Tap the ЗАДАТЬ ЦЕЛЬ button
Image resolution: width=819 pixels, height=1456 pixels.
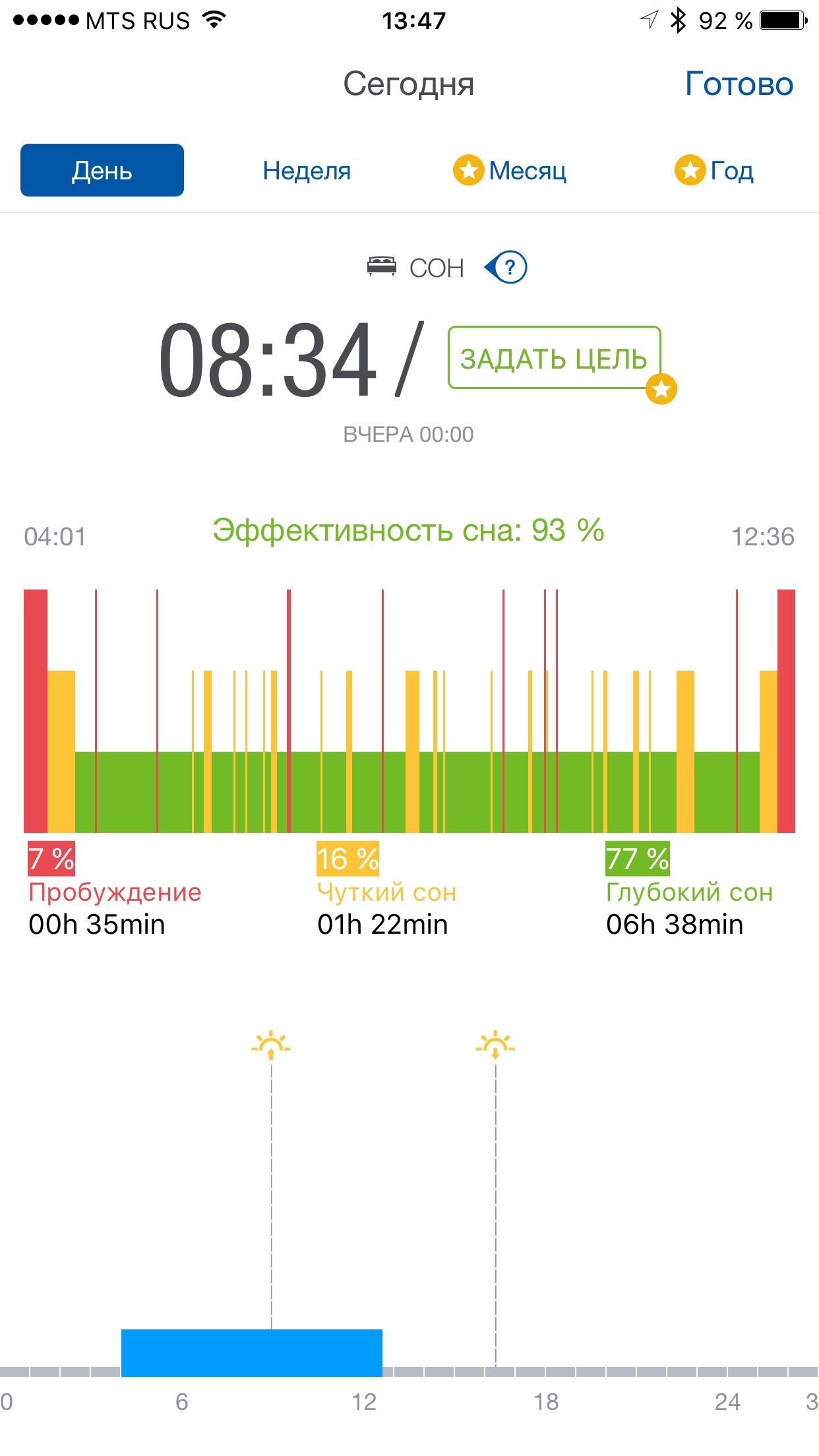click(554, 358)
